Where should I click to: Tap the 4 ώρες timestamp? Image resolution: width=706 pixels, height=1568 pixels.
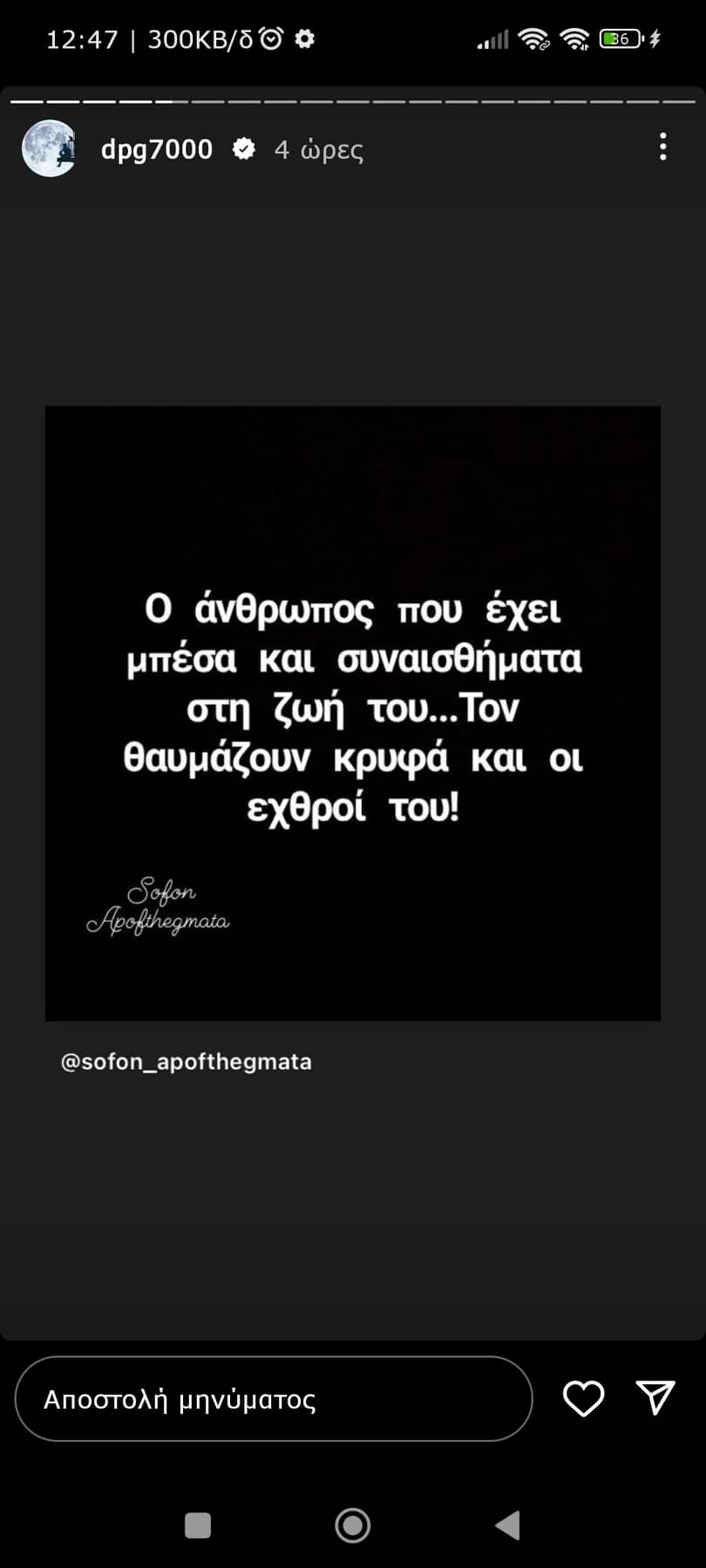pos(318,149)
